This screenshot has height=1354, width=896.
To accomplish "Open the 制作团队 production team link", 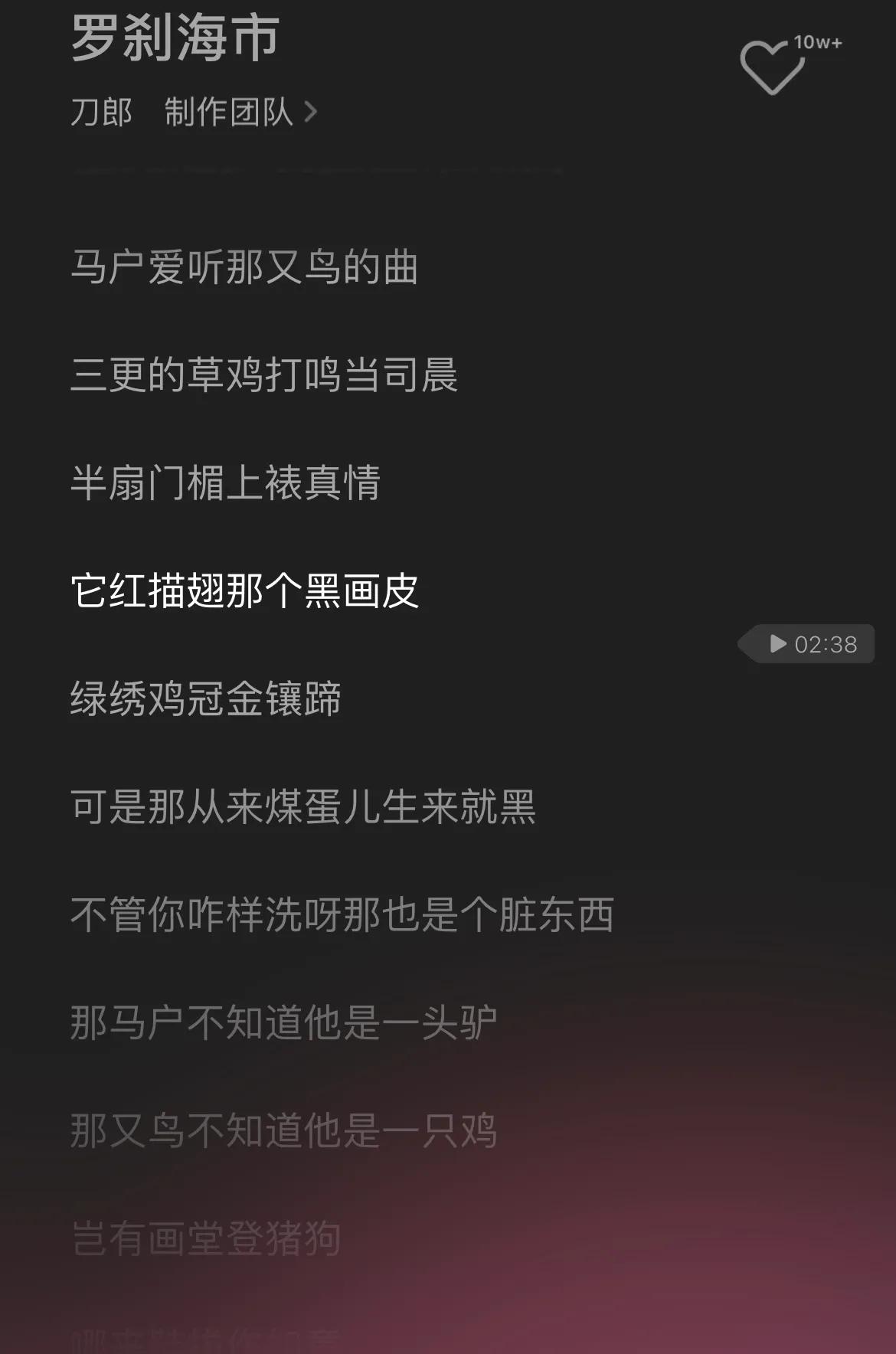I will 240,113.
